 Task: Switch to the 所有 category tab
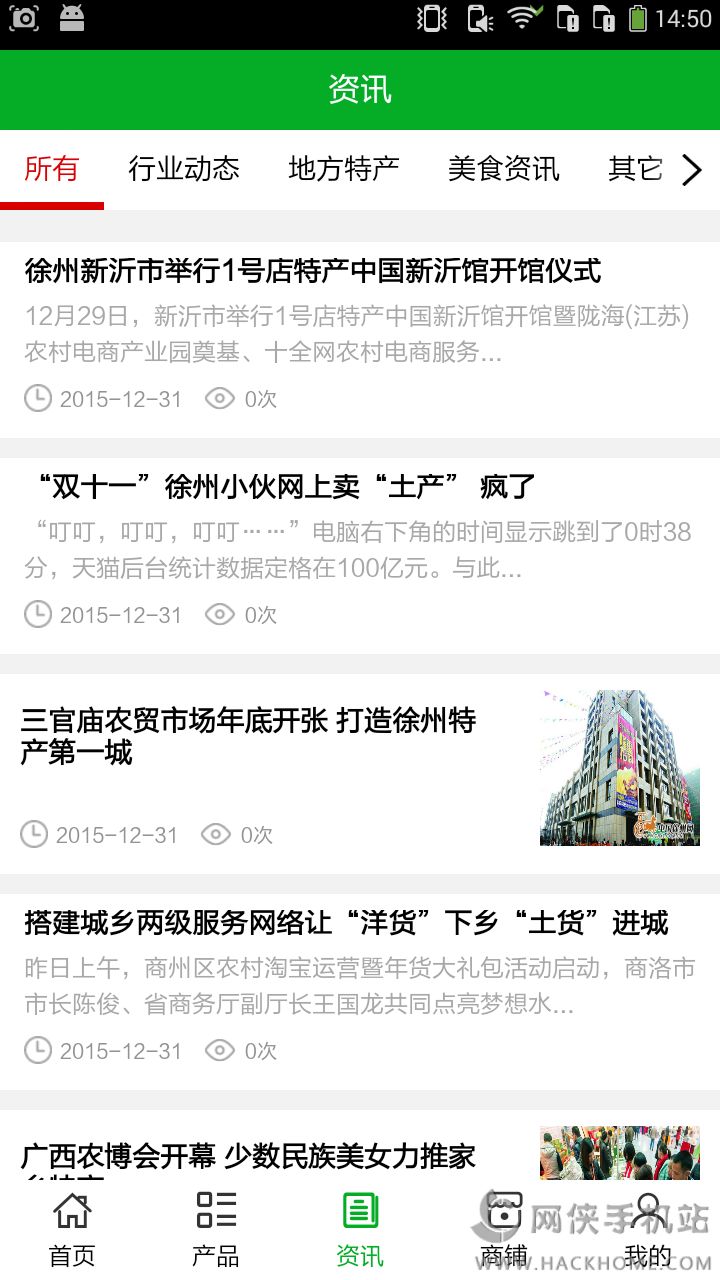coord(52,169)
